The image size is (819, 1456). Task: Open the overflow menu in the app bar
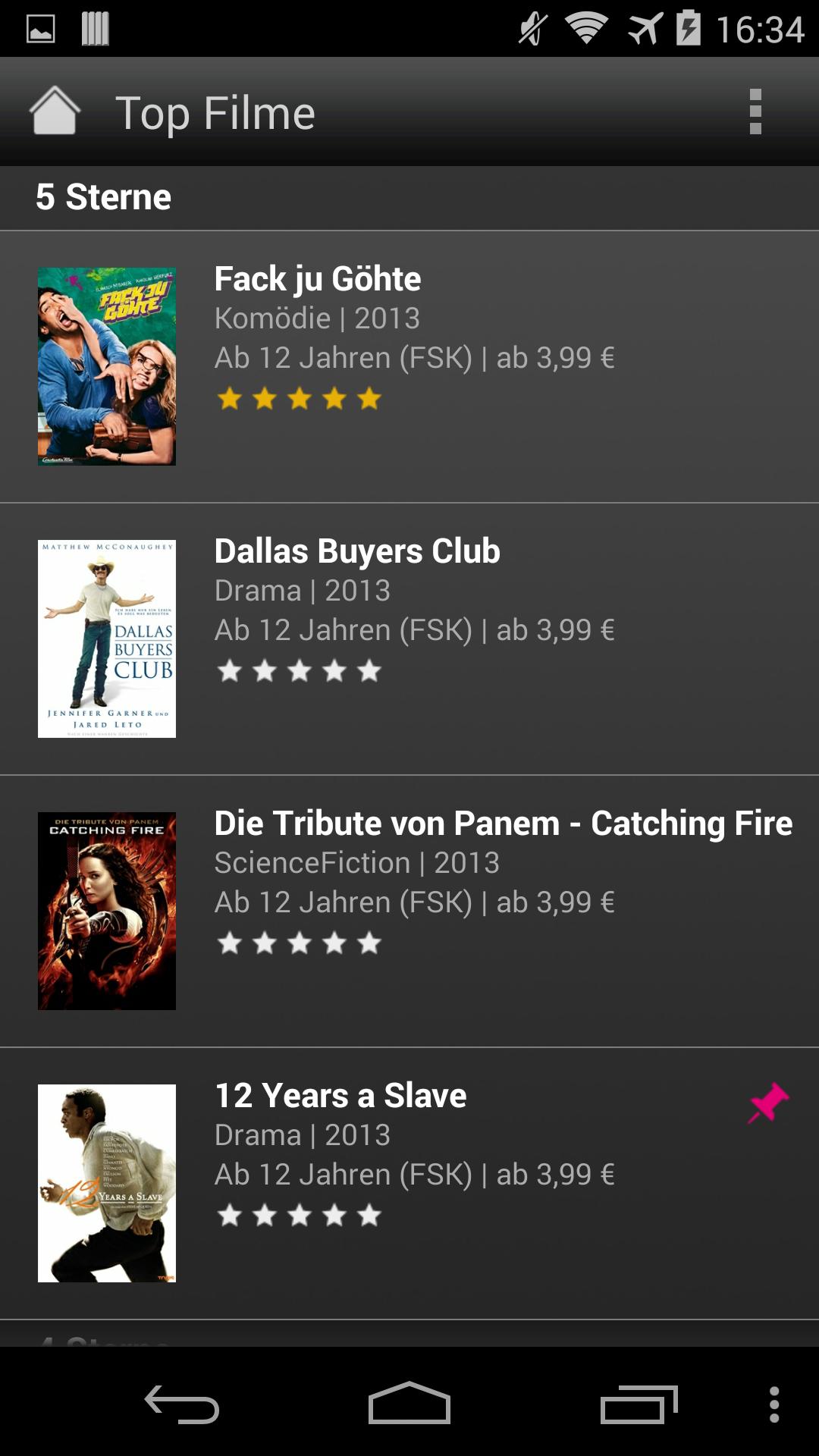pos(755,111)
